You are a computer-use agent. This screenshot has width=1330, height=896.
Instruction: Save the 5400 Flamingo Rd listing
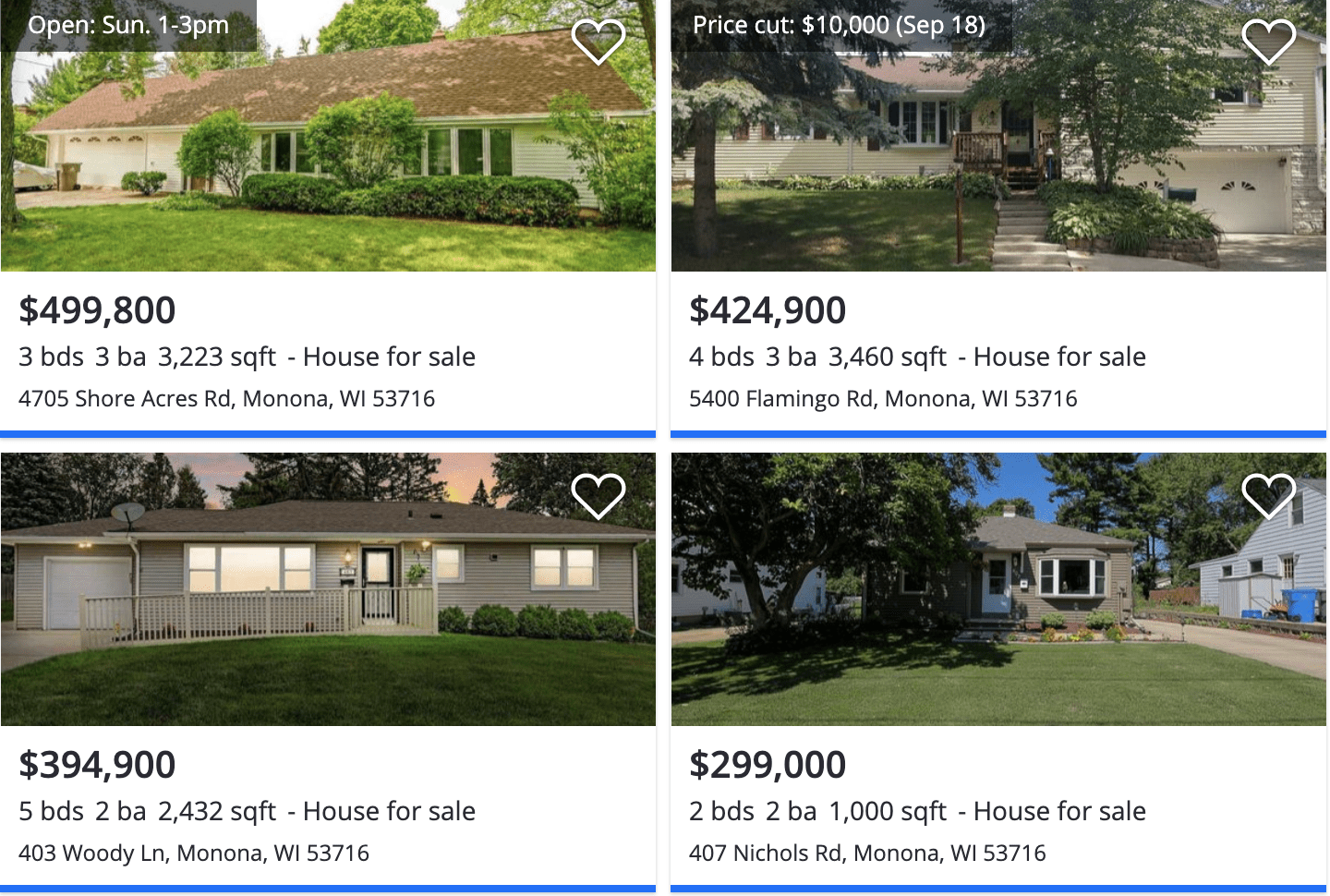(x=1268, y=41)
